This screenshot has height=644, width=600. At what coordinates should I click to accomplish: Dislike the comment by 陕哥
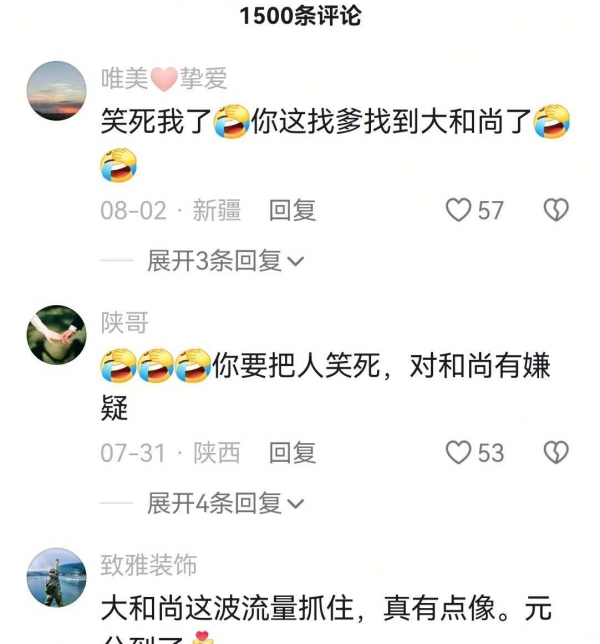pos(555,453)
